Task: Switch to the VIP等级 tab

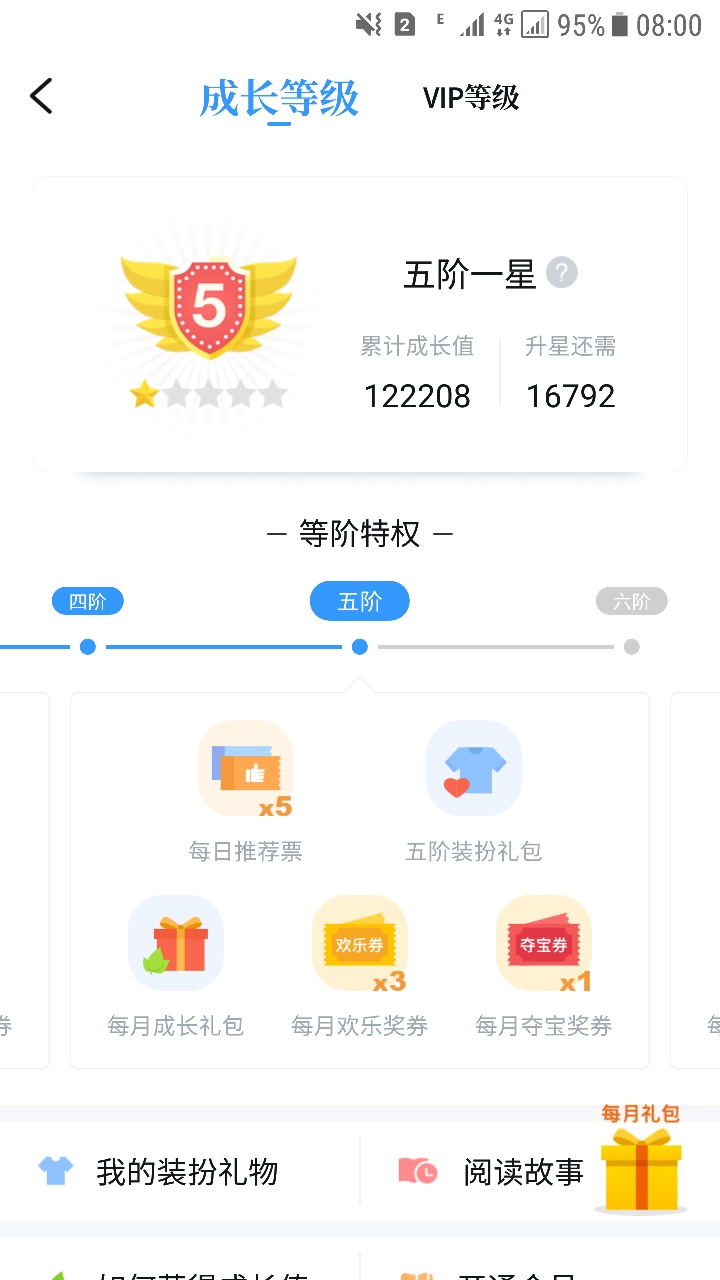Action: [x=471, y=98]
